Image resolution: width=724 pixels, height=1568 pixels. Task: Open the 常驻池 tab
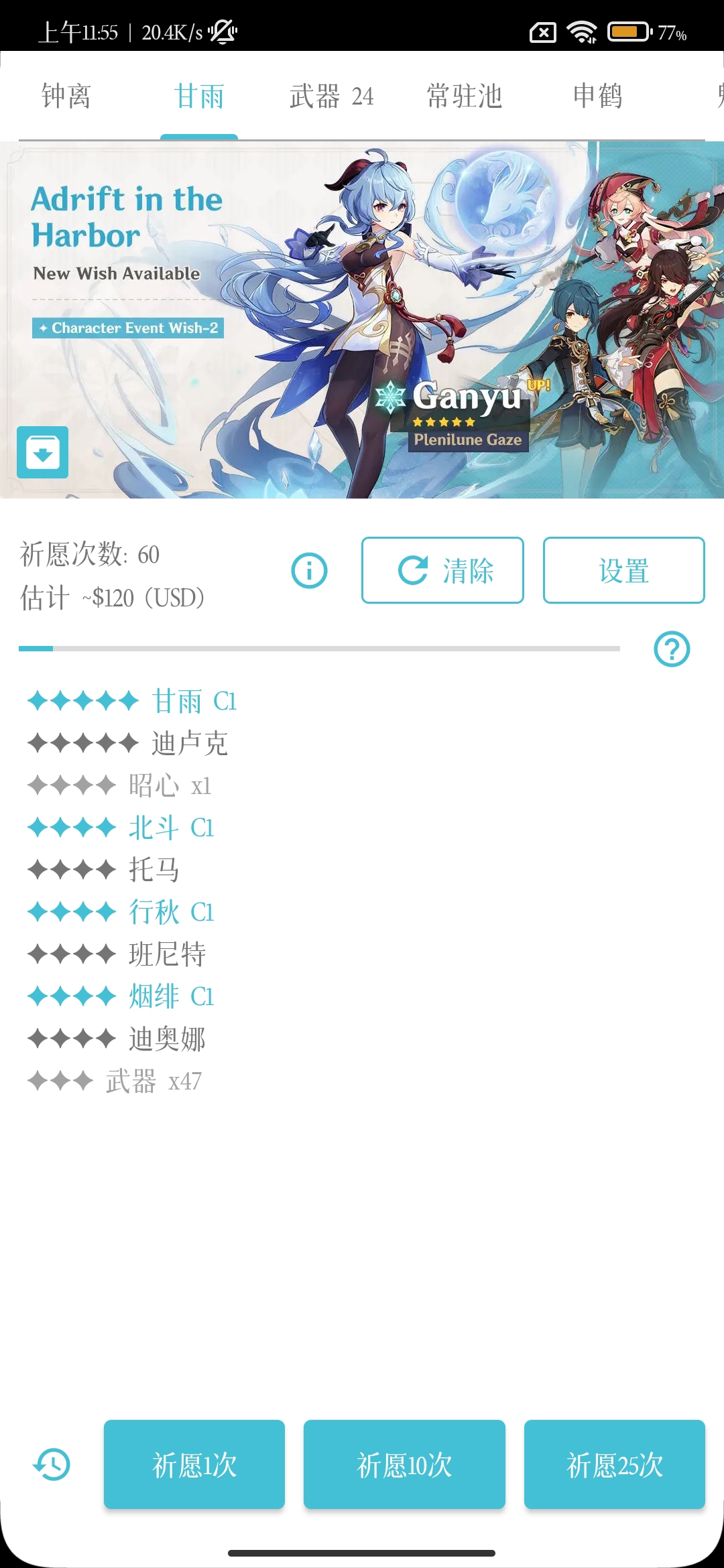tap(465, 96)
